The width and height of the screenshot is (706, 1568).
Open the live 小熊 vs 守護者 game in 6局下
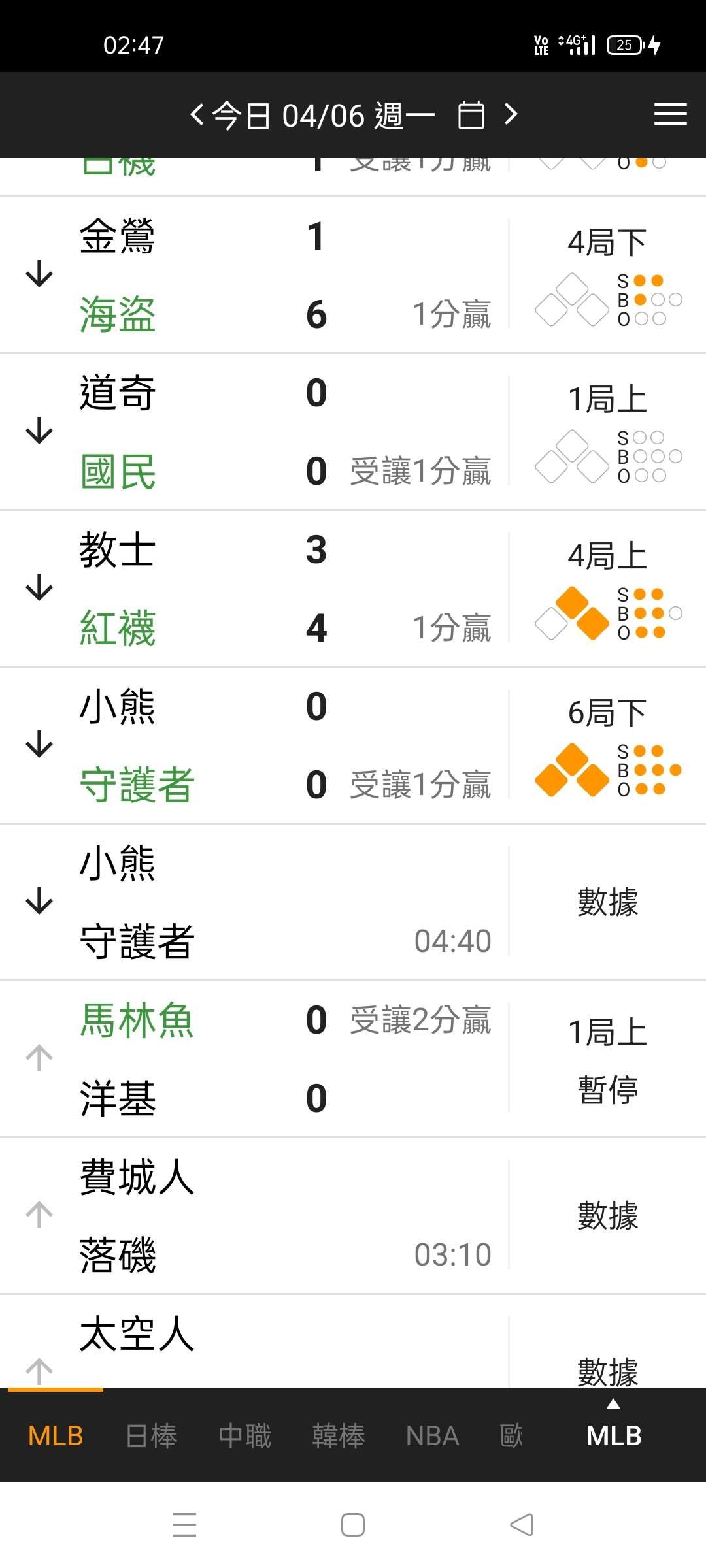[261, 745]
